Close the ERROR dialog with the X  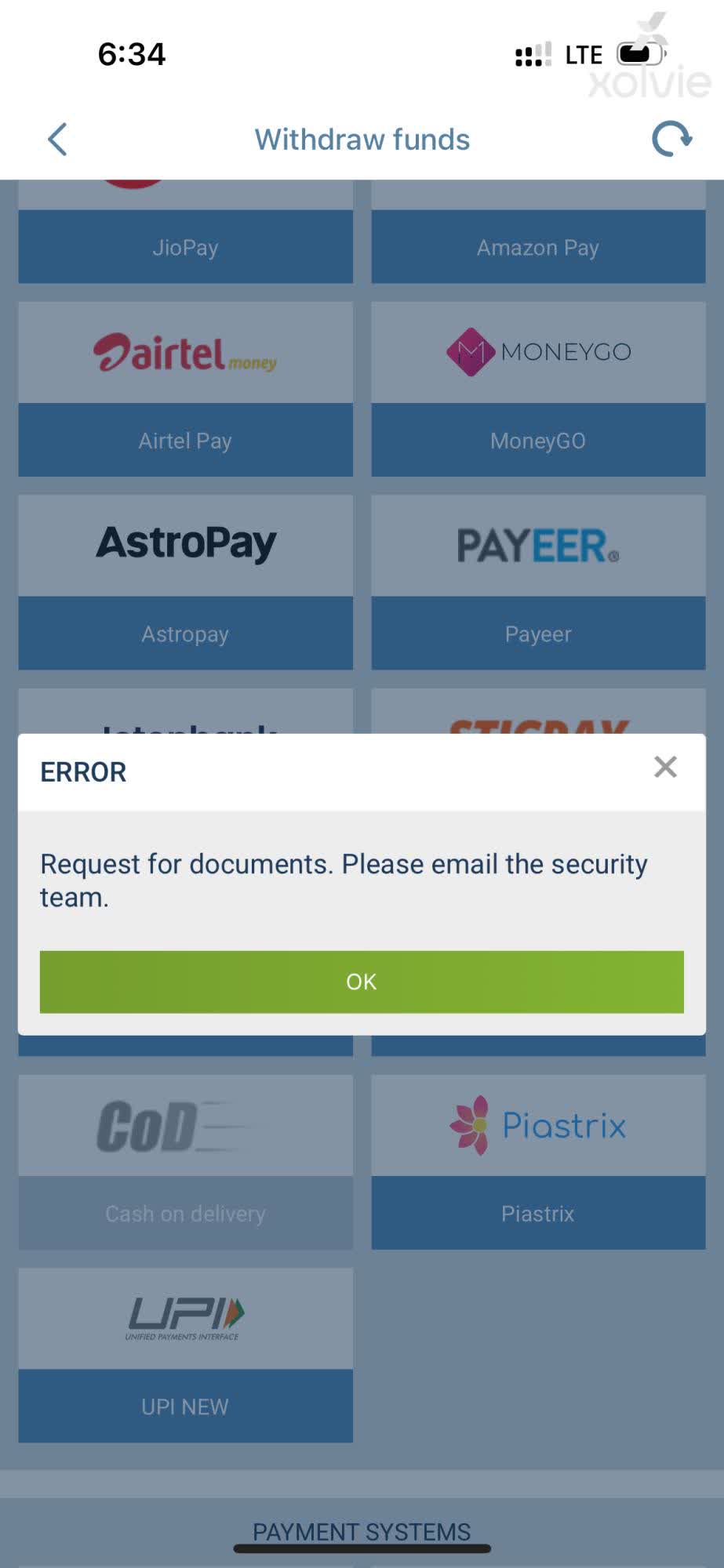pos(665,767)
